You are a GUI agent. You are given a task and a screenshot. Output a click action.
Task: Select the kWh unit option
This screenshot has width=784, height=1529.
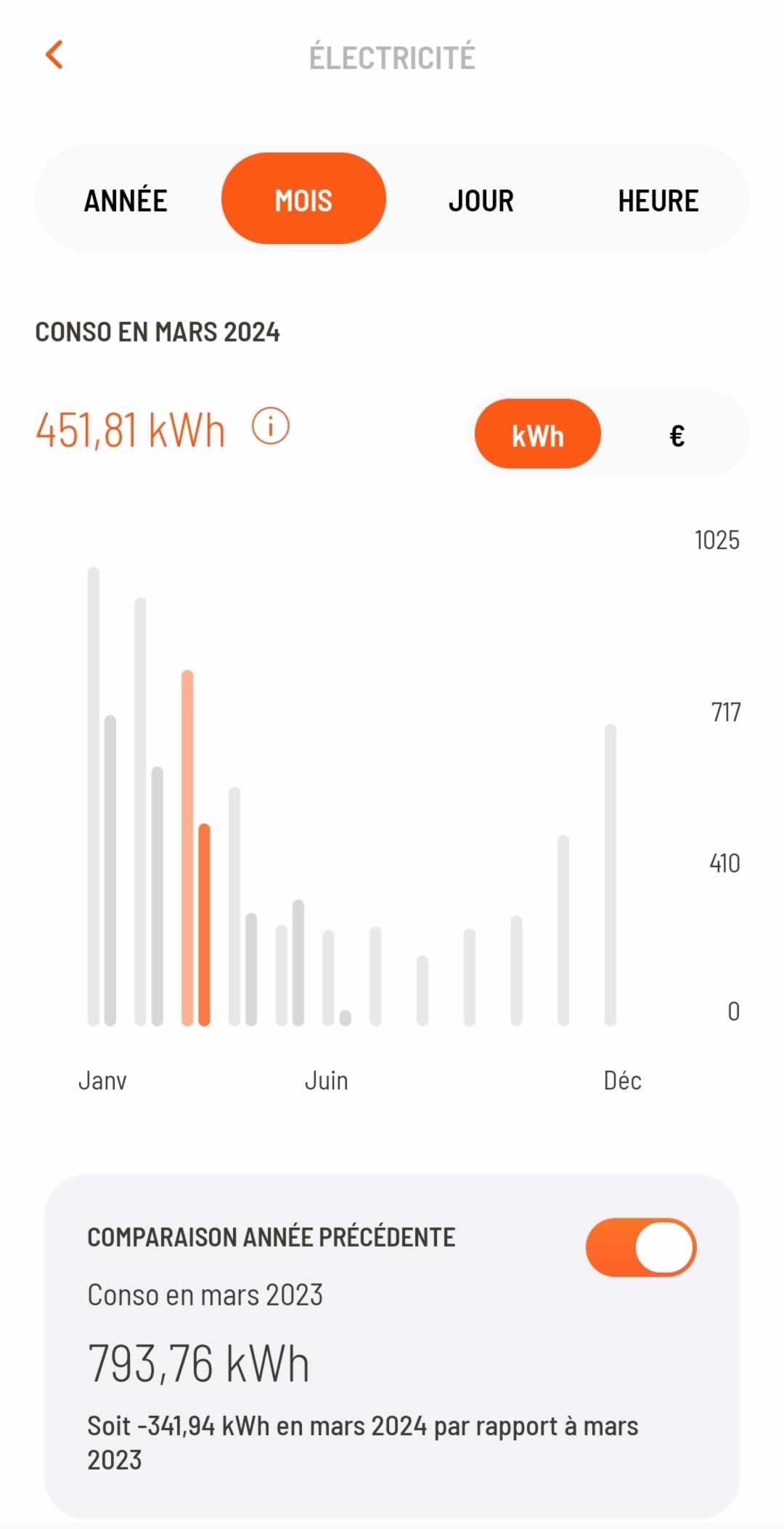point(537,435)
